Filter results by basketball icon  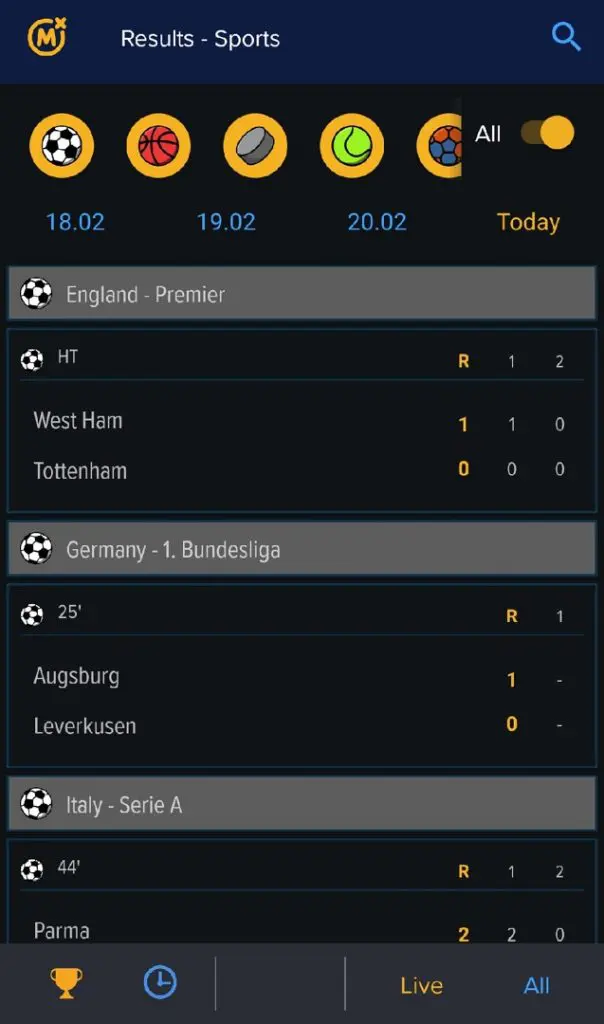pyautogui.click(x=159, y=146)
